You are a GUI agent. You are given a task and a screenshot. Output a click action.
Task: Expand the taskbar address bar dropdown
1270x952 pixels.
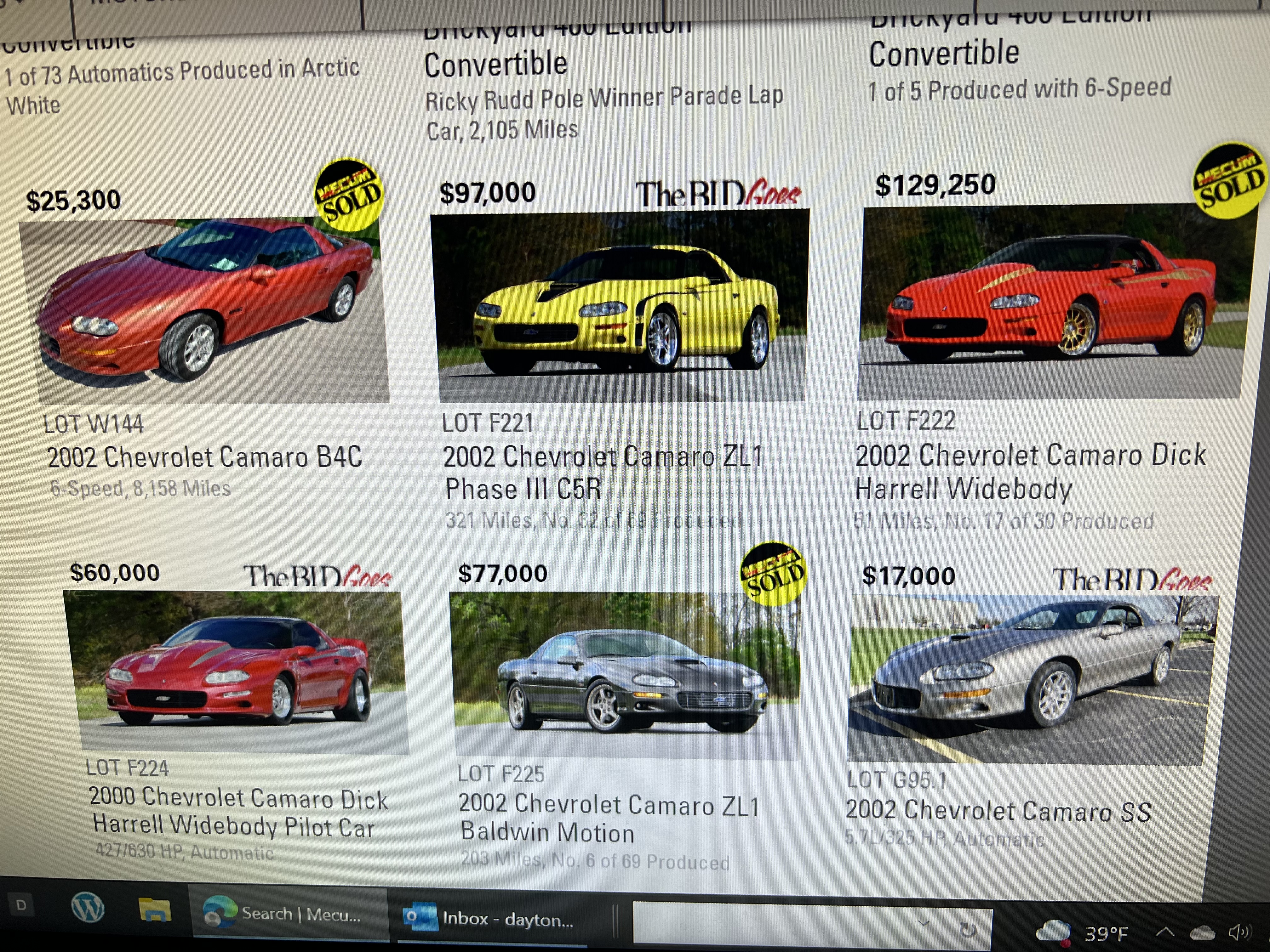pos(923,924)
